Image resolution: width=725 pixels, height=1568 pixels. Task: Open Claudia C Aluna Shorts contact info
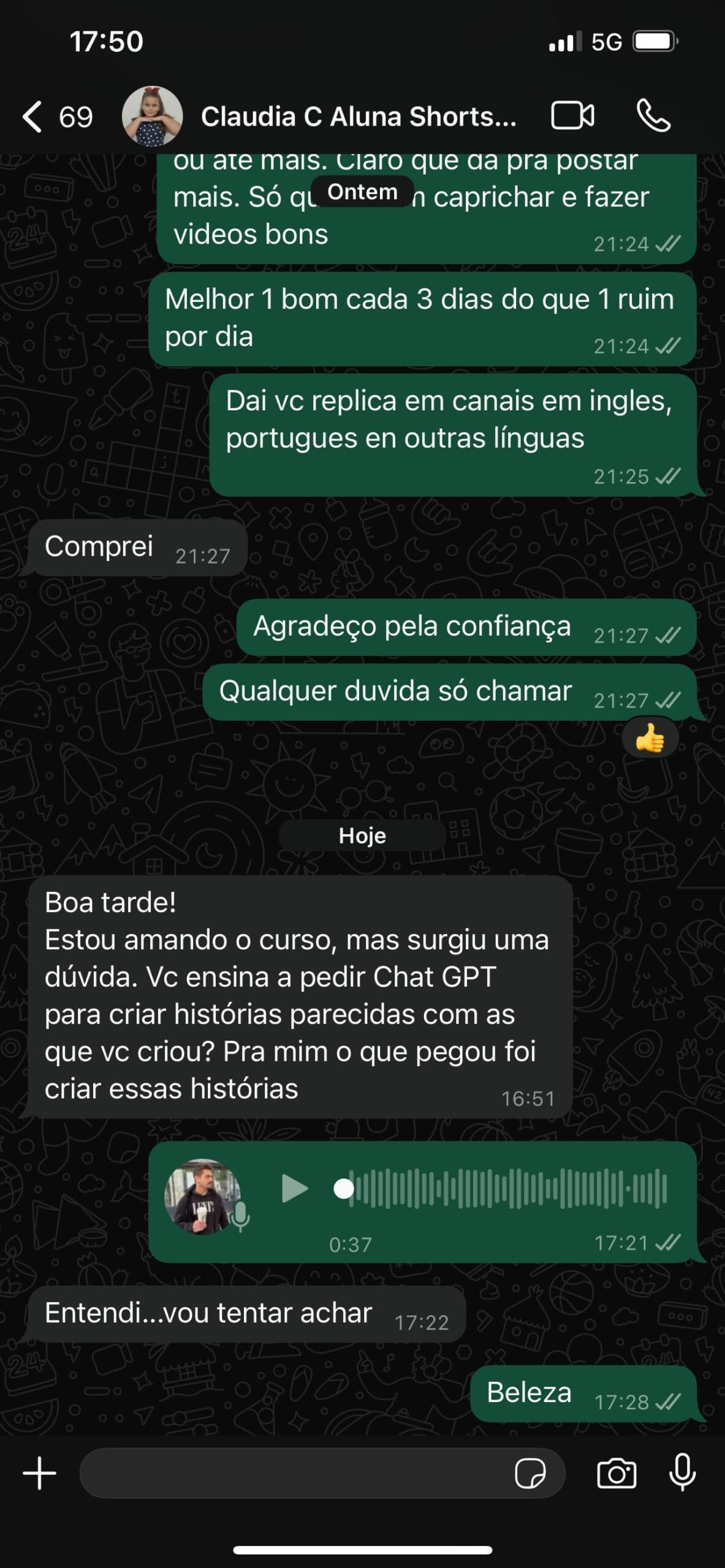[358, 116]
